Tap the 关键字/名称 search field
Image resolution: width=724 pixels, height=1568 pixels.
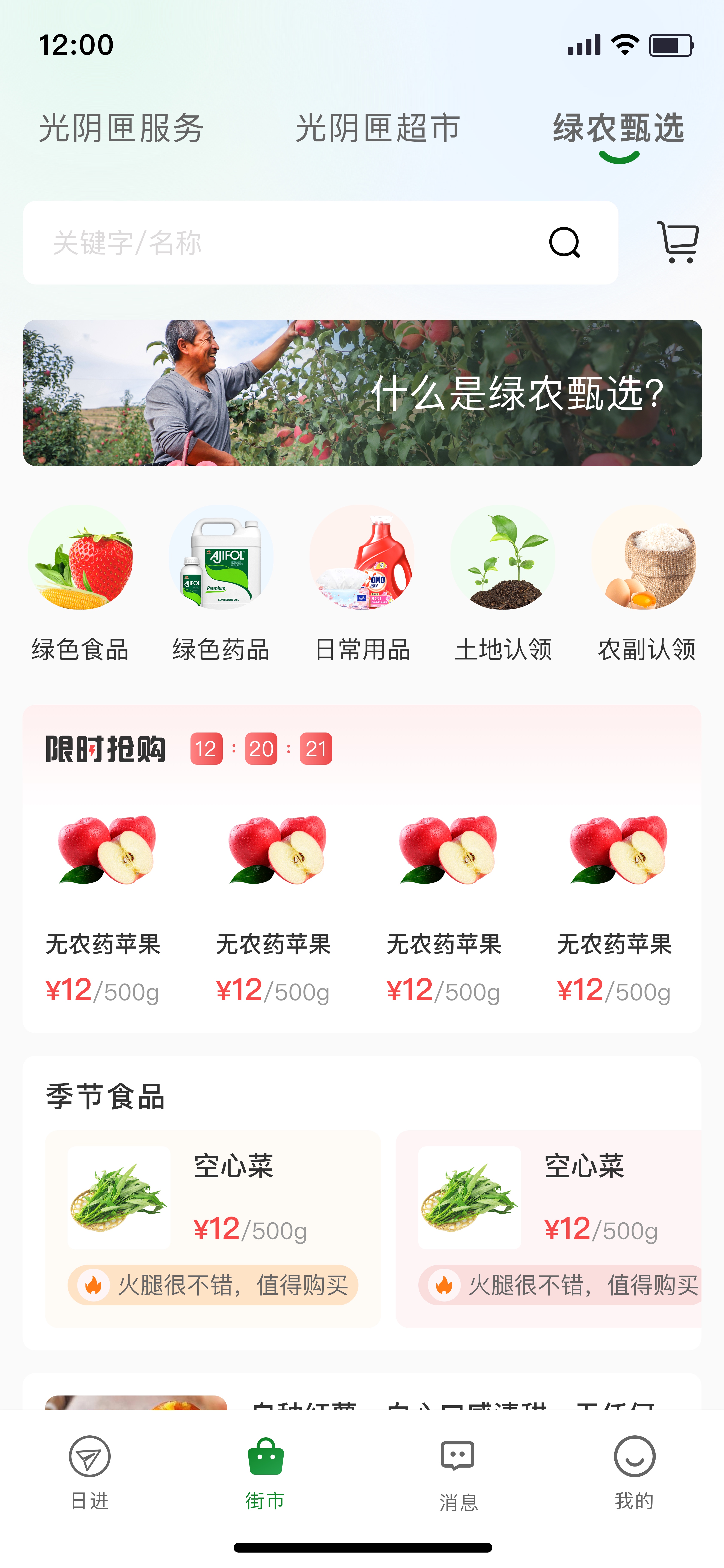(286, 243)
